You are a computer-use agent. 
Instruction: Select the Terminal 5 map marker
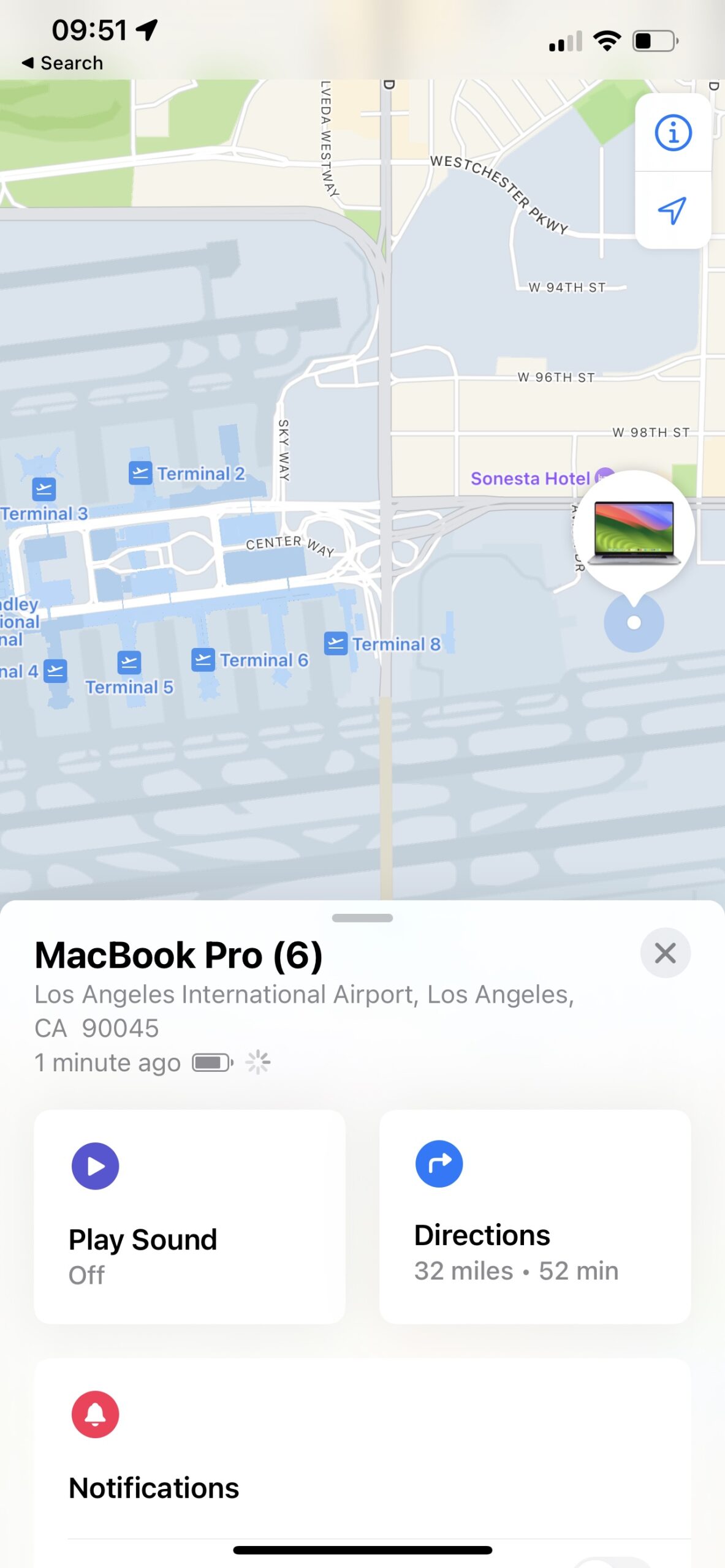tap(129, 663)
